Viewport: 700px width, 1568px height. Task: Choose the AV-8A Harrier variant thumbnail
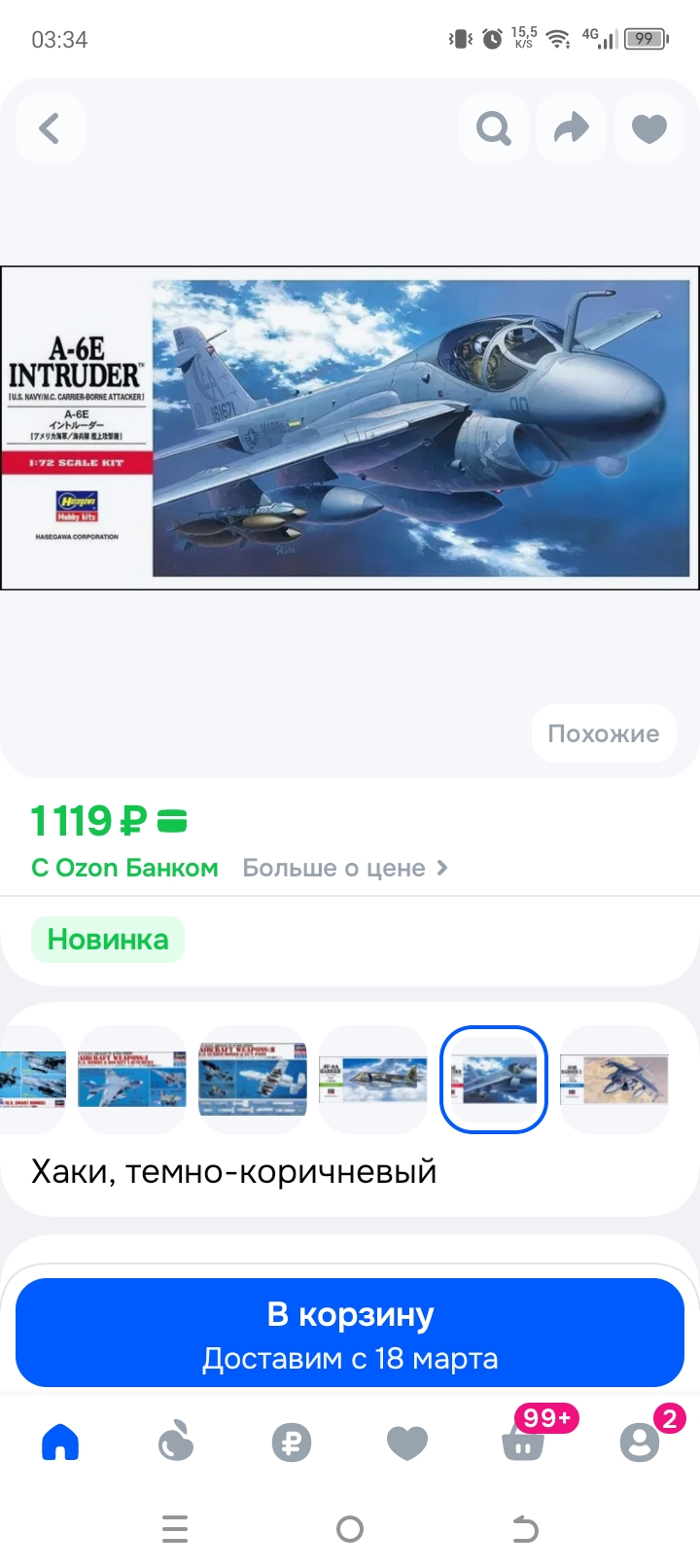[373, 1080]
